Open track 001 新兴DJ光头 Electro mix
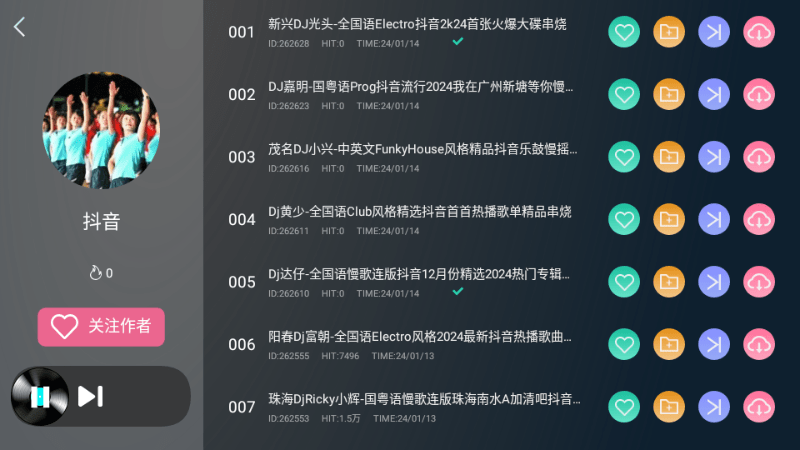 (417, 24)
